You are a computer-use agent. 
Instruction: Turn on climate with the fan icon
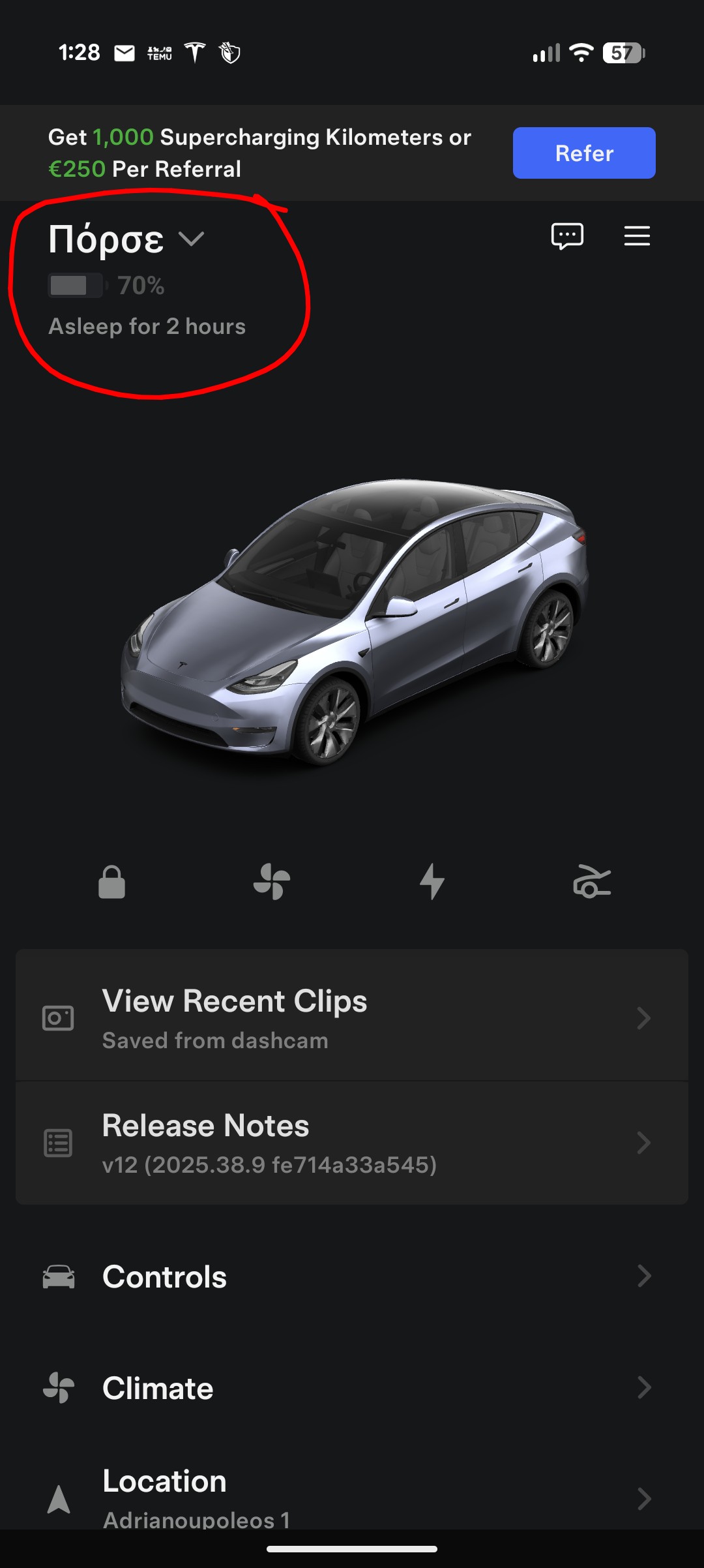tap(272, 882)
